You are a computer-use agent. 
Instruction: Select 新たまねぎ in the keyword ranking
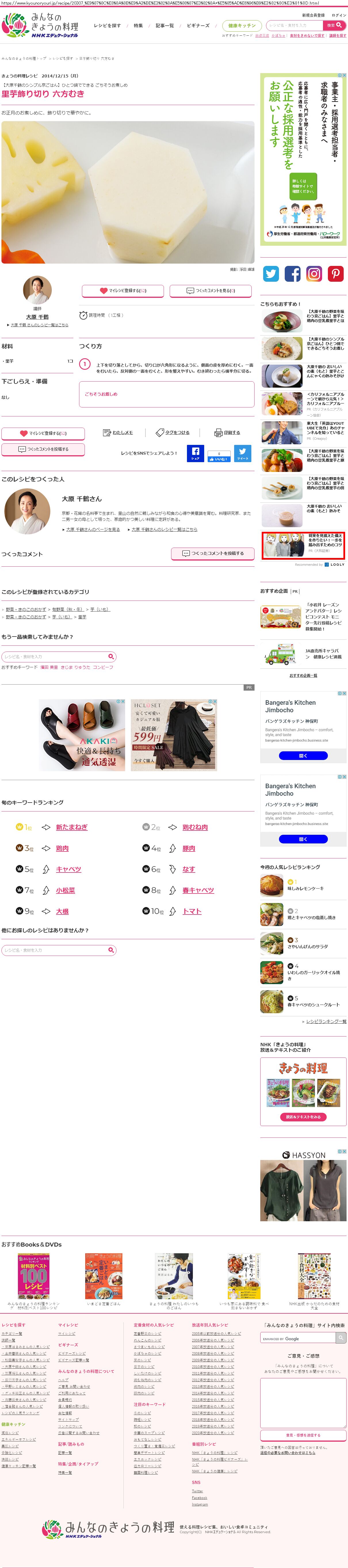click(x=72, y=827)
